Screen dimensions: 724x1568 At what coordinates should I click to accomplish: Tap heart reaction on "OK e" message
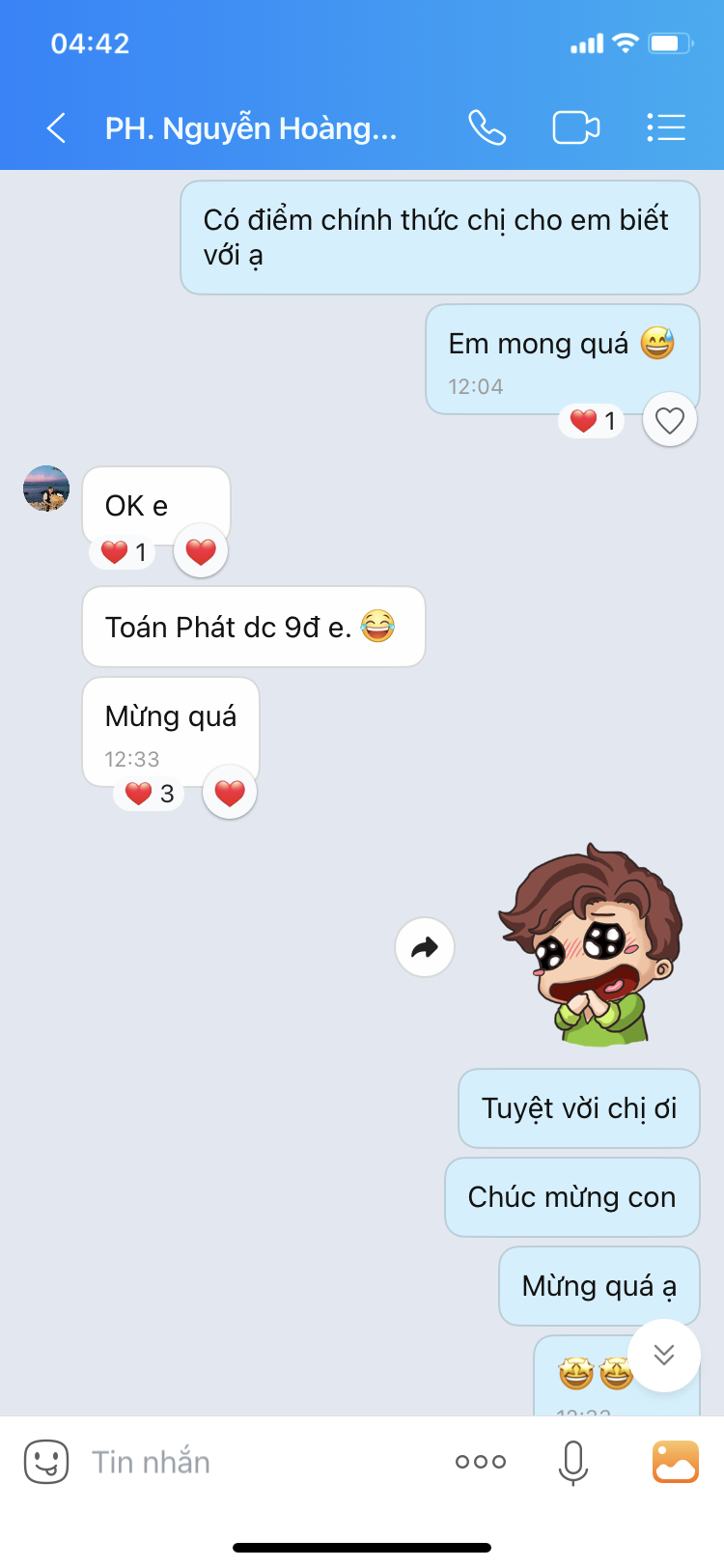click(201, 551)
